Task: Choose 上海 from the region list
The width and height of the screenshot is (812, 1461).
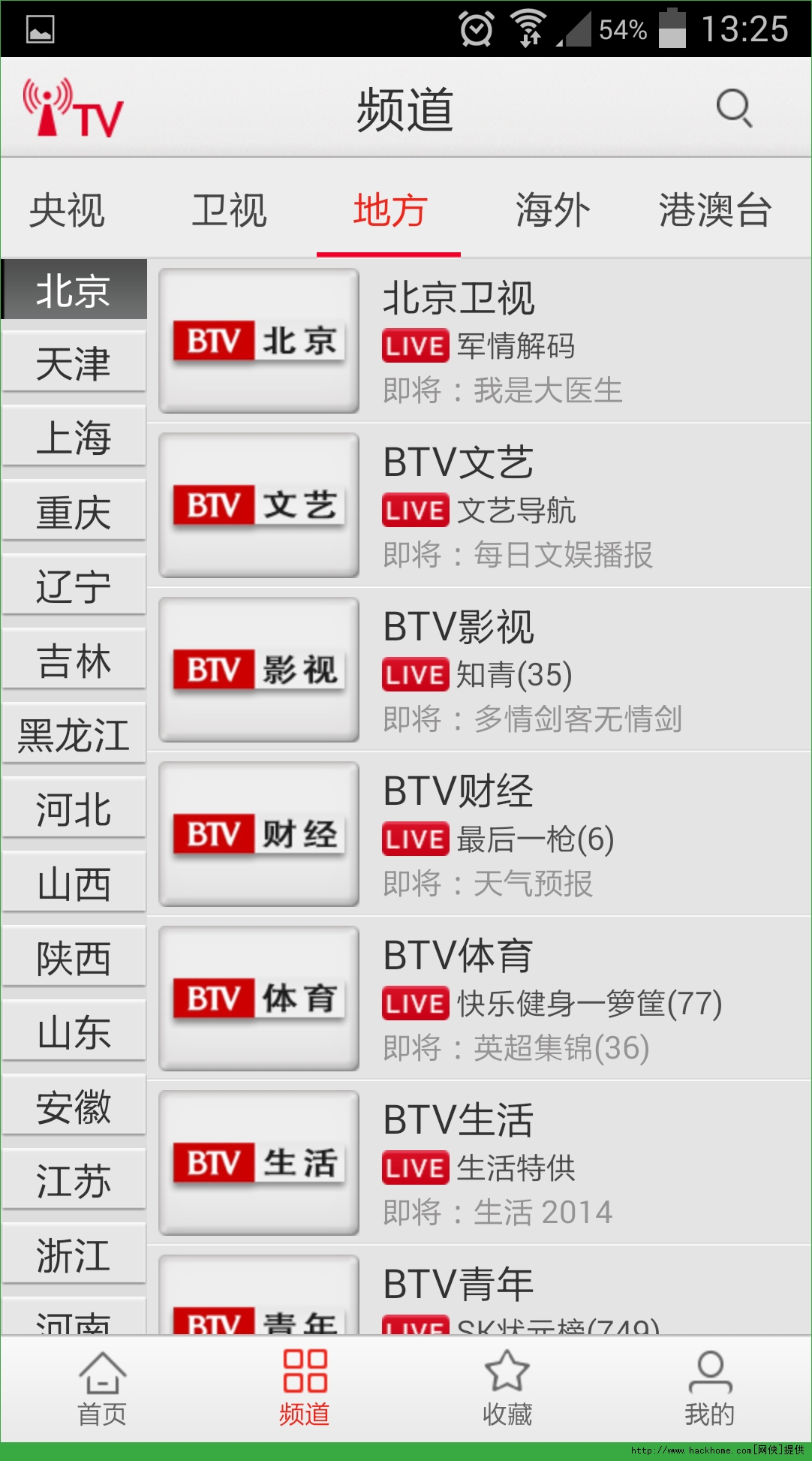Action: click(74, 438)
